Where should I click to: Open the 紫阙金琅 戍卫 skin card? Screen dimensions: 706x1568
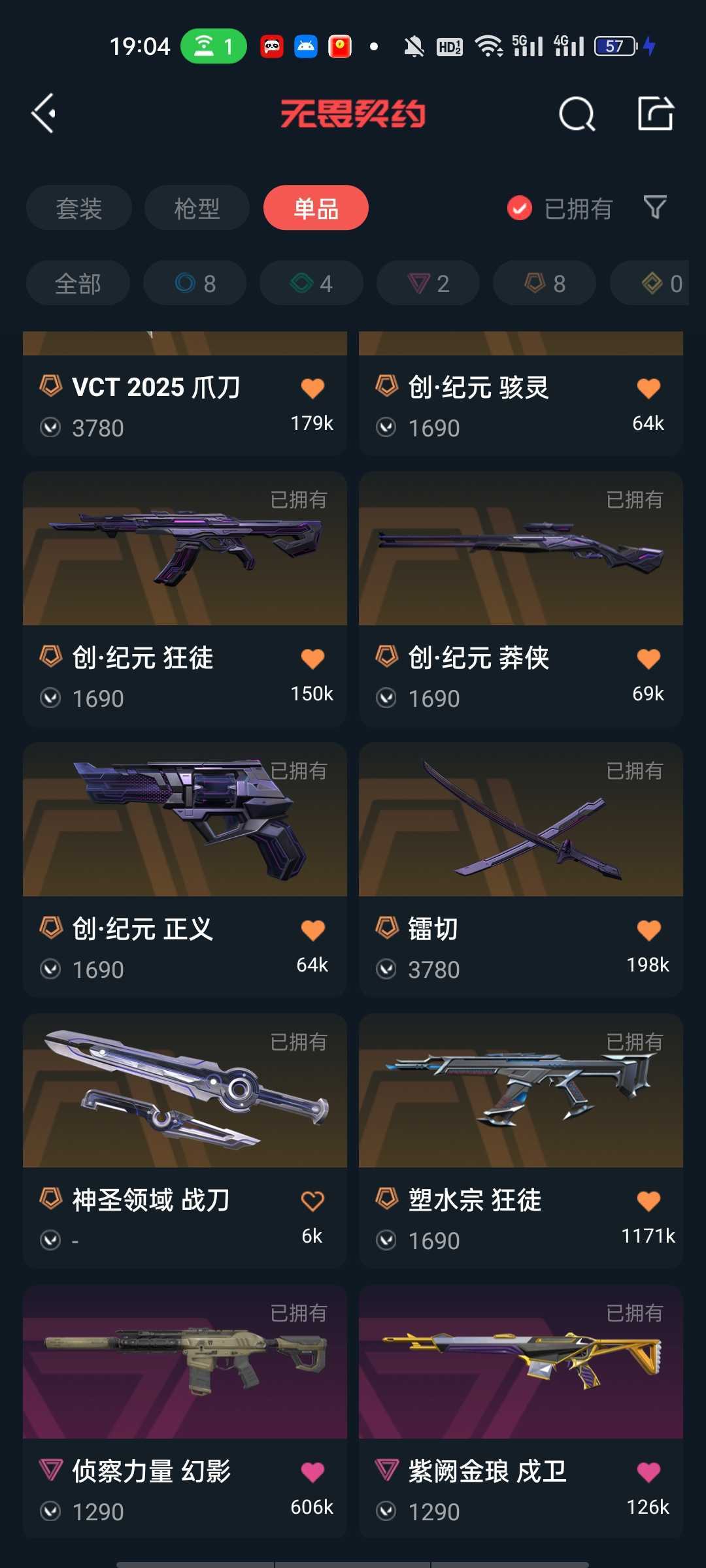521,1412
